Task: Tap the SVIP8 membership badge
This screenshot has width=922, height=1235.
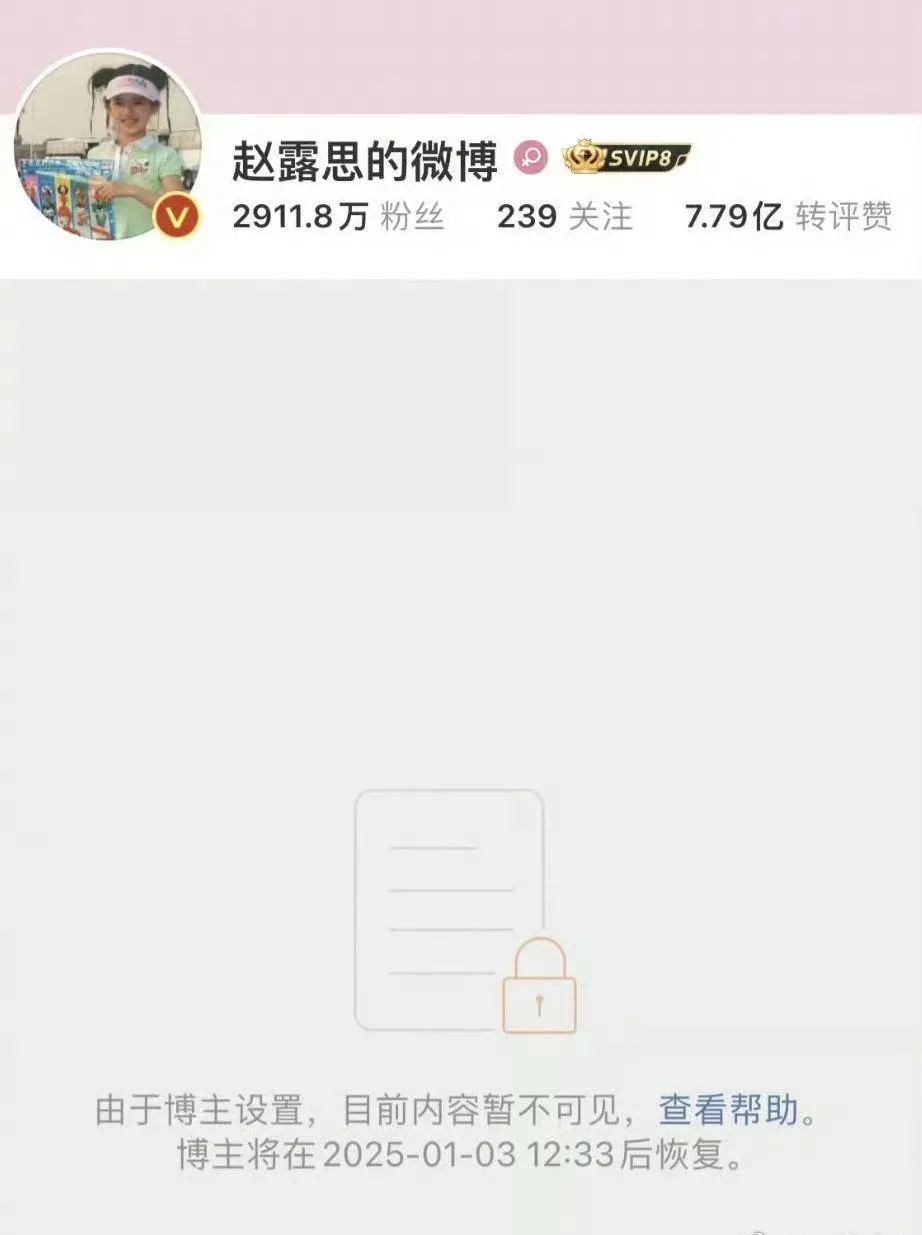Action: (626, 158)
